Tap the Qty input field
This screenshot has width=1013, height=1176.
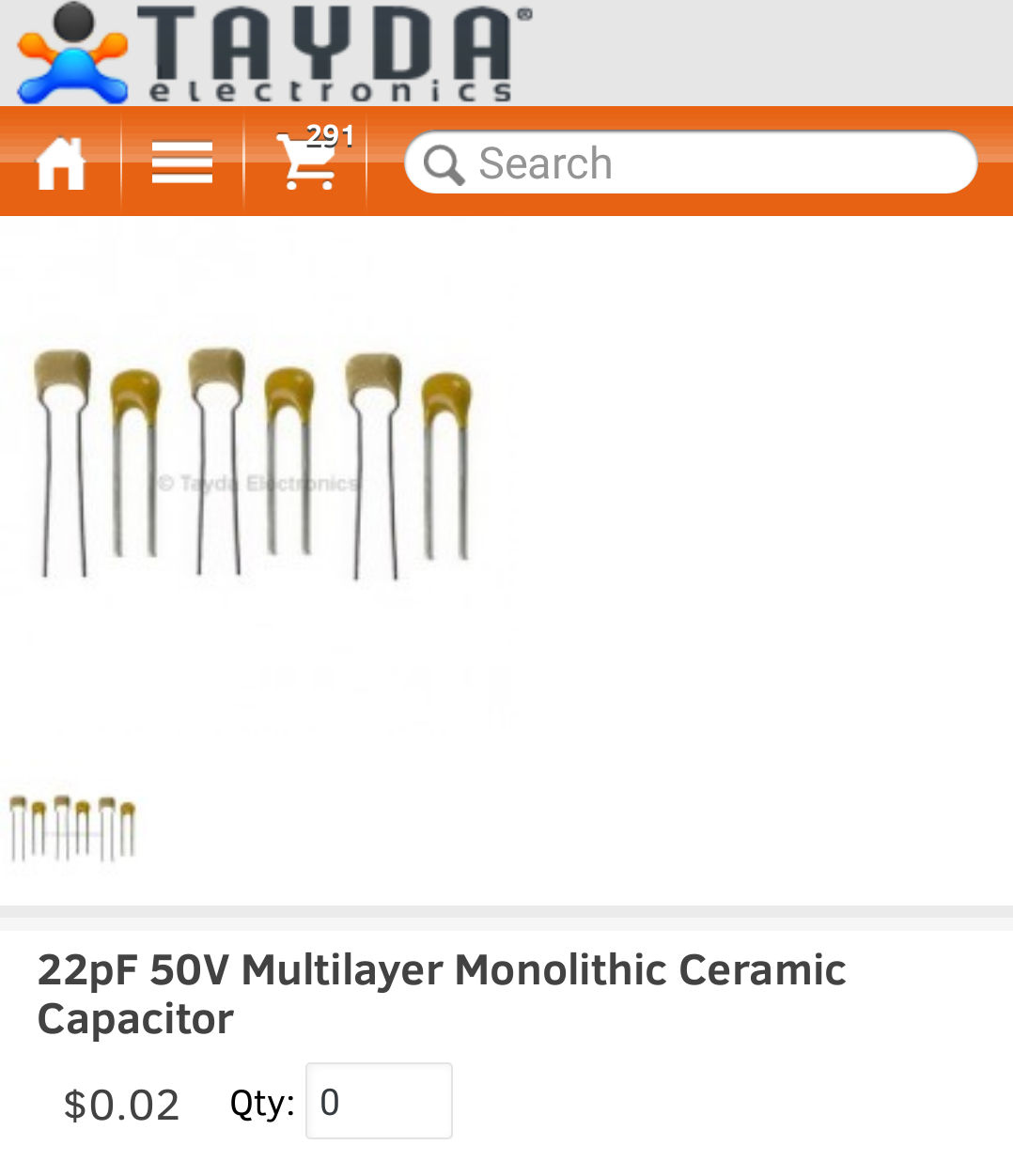click(x=379, y=1101)
